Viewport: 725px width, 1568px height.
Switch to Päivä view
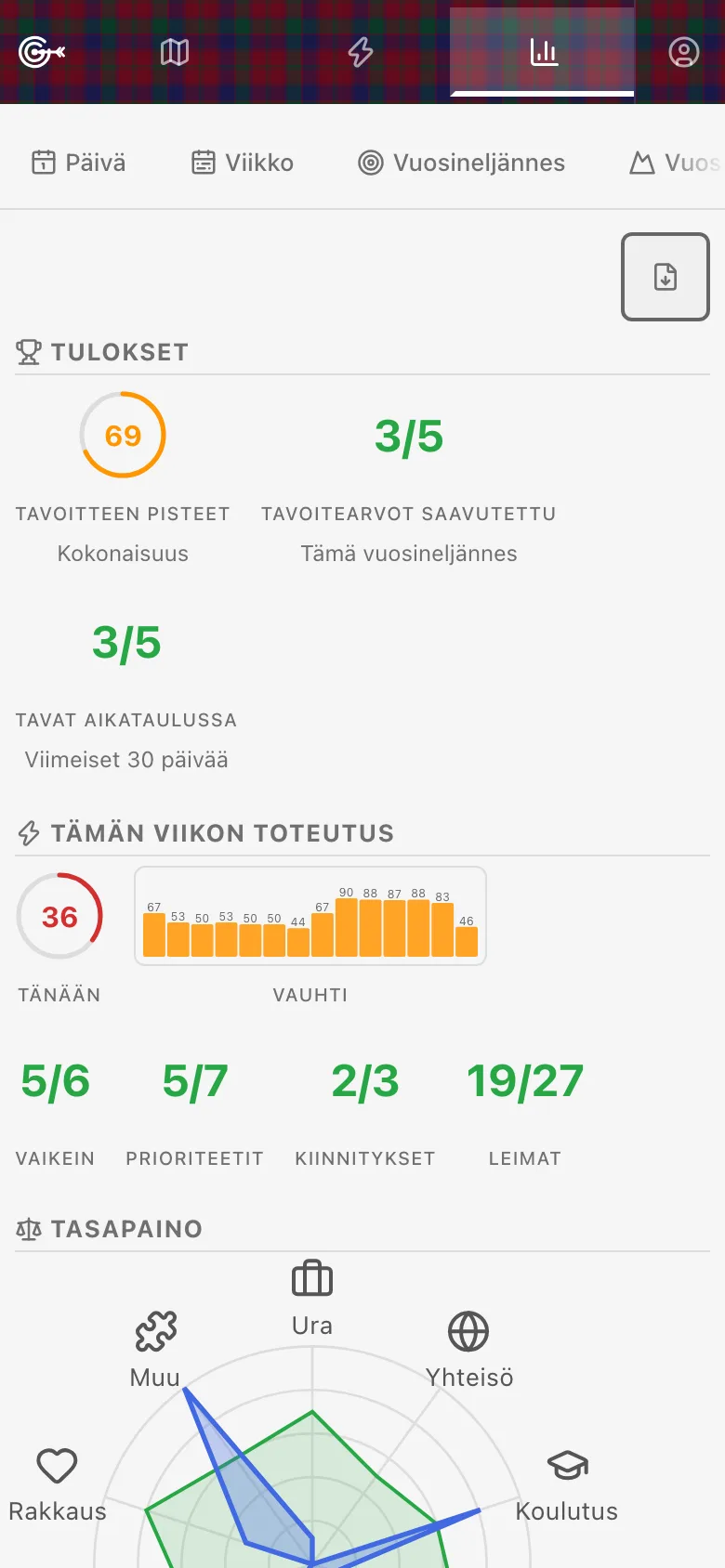[79, 163]
